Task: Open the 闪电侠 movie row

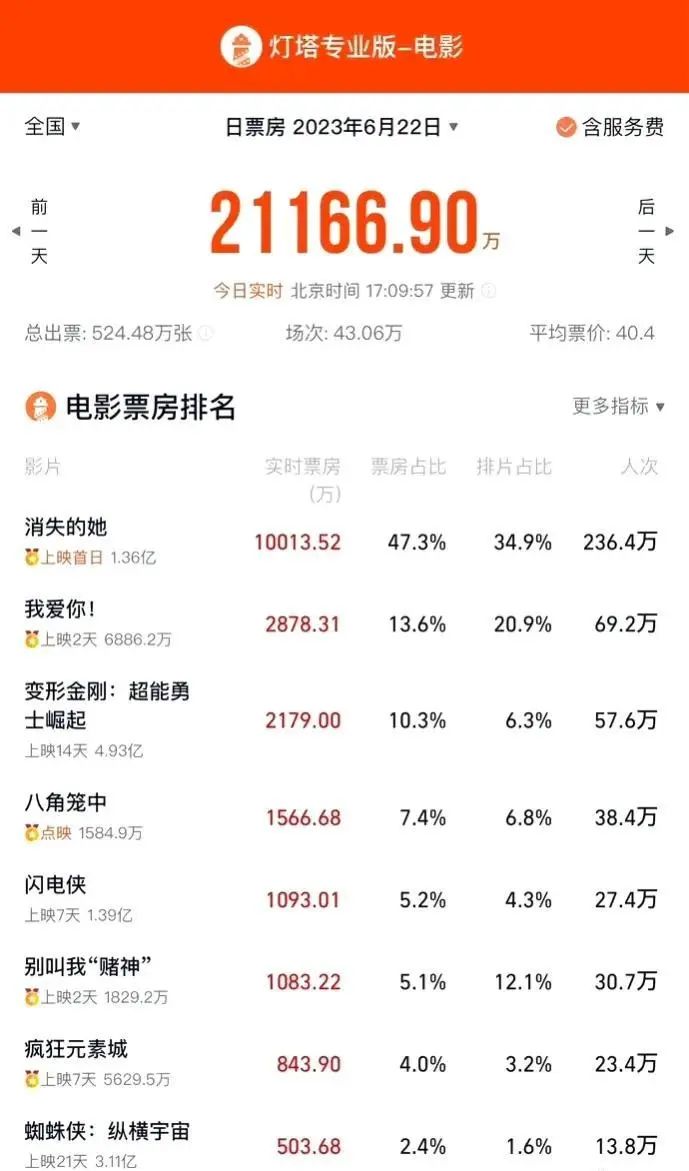Action: (x=344, y=899)
